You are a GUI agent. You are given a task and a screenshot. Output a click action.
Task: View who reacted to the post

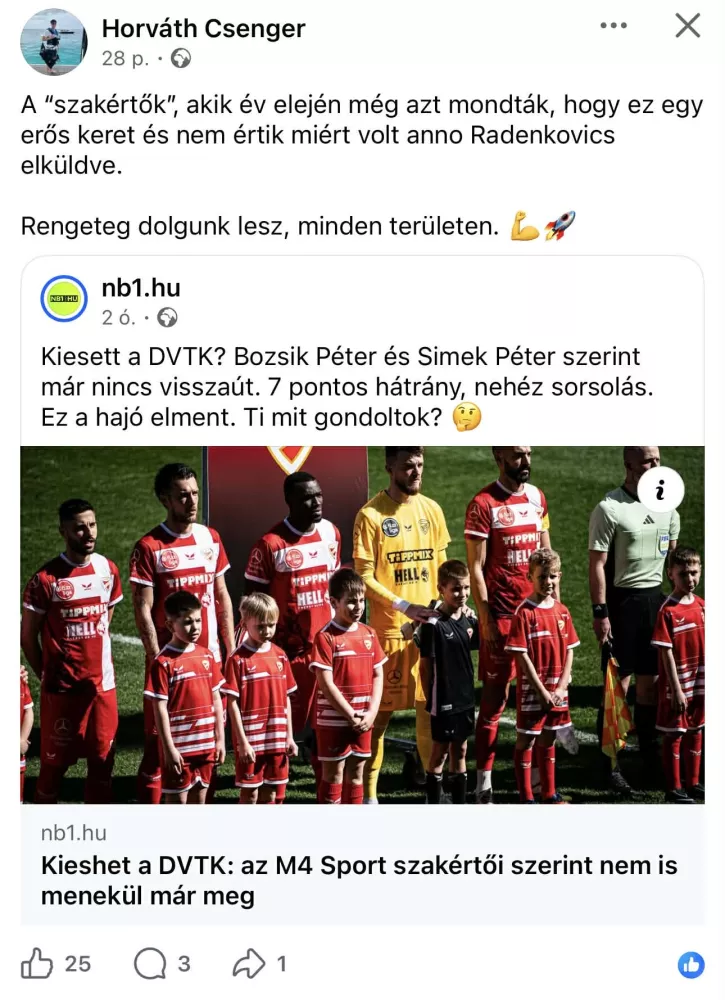691,964
